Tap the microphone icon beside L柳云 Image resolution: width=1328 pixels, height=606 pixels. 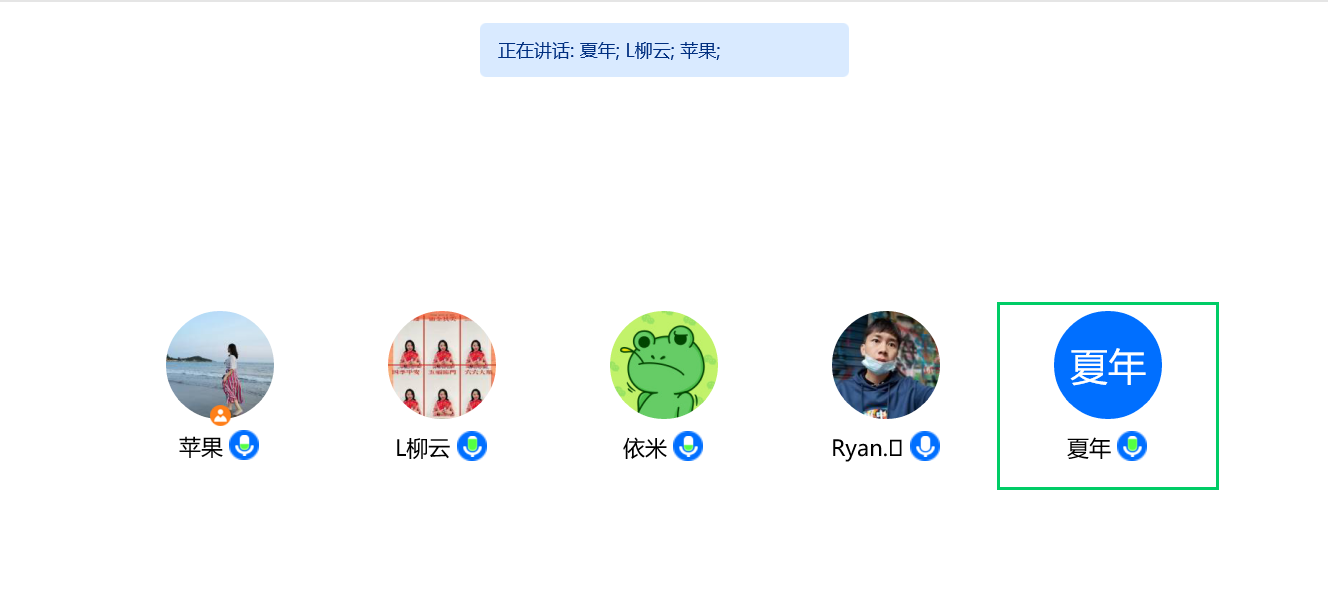(x=472, y=446)
